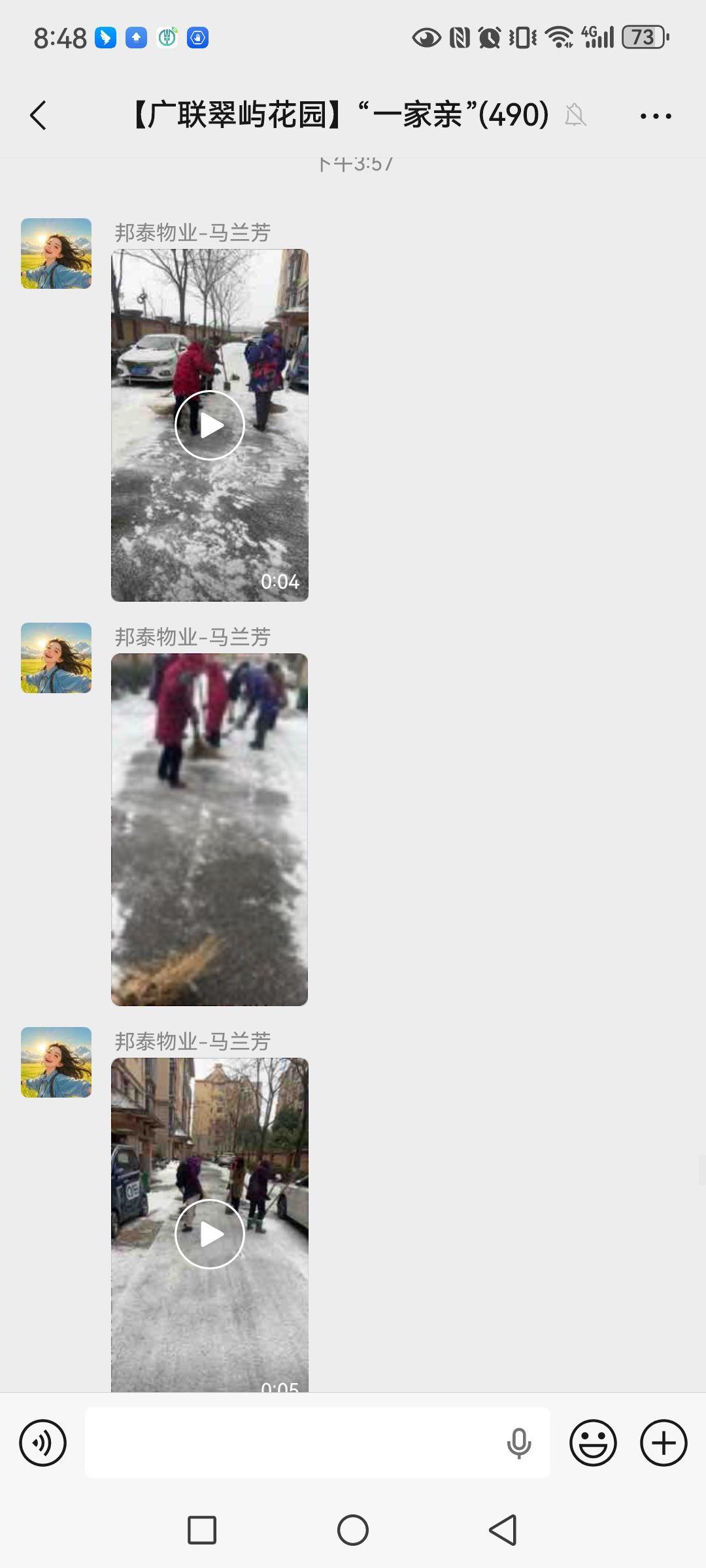Open the emoji picker

pyautogui.click(x=593, y=1443)
